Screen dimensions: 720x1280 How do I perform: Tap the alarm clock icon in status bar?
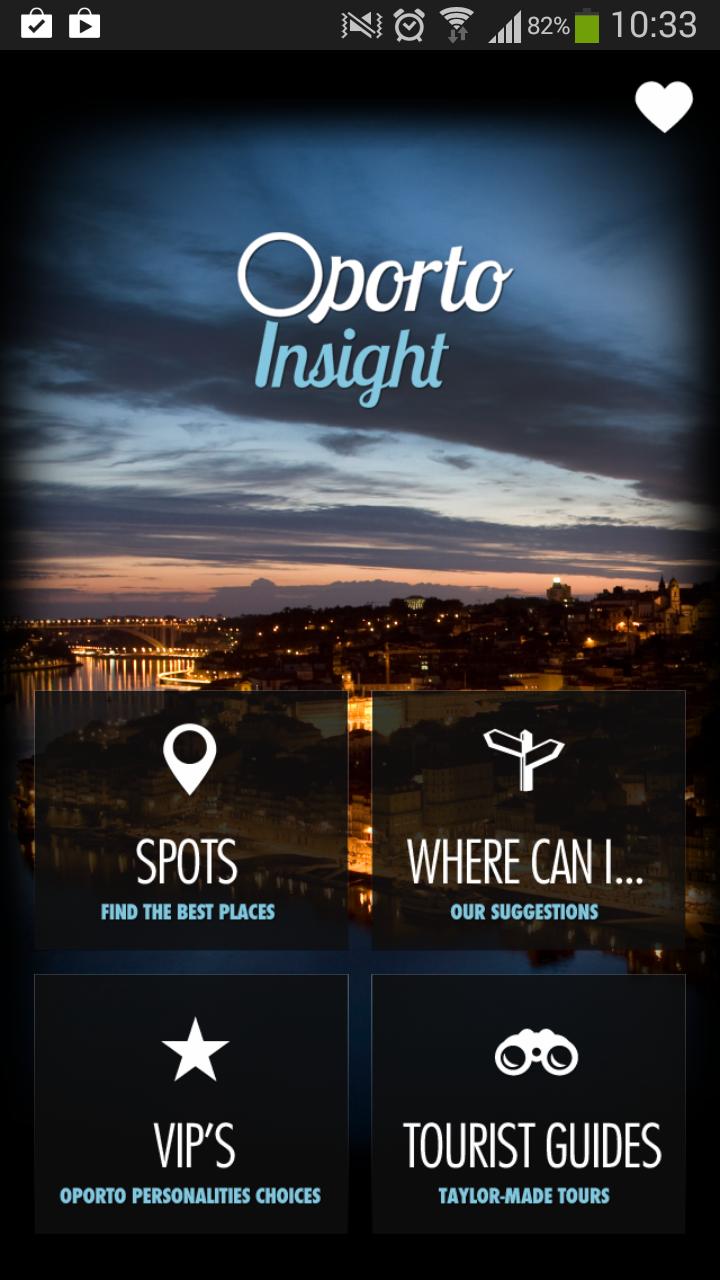(408, 25)
